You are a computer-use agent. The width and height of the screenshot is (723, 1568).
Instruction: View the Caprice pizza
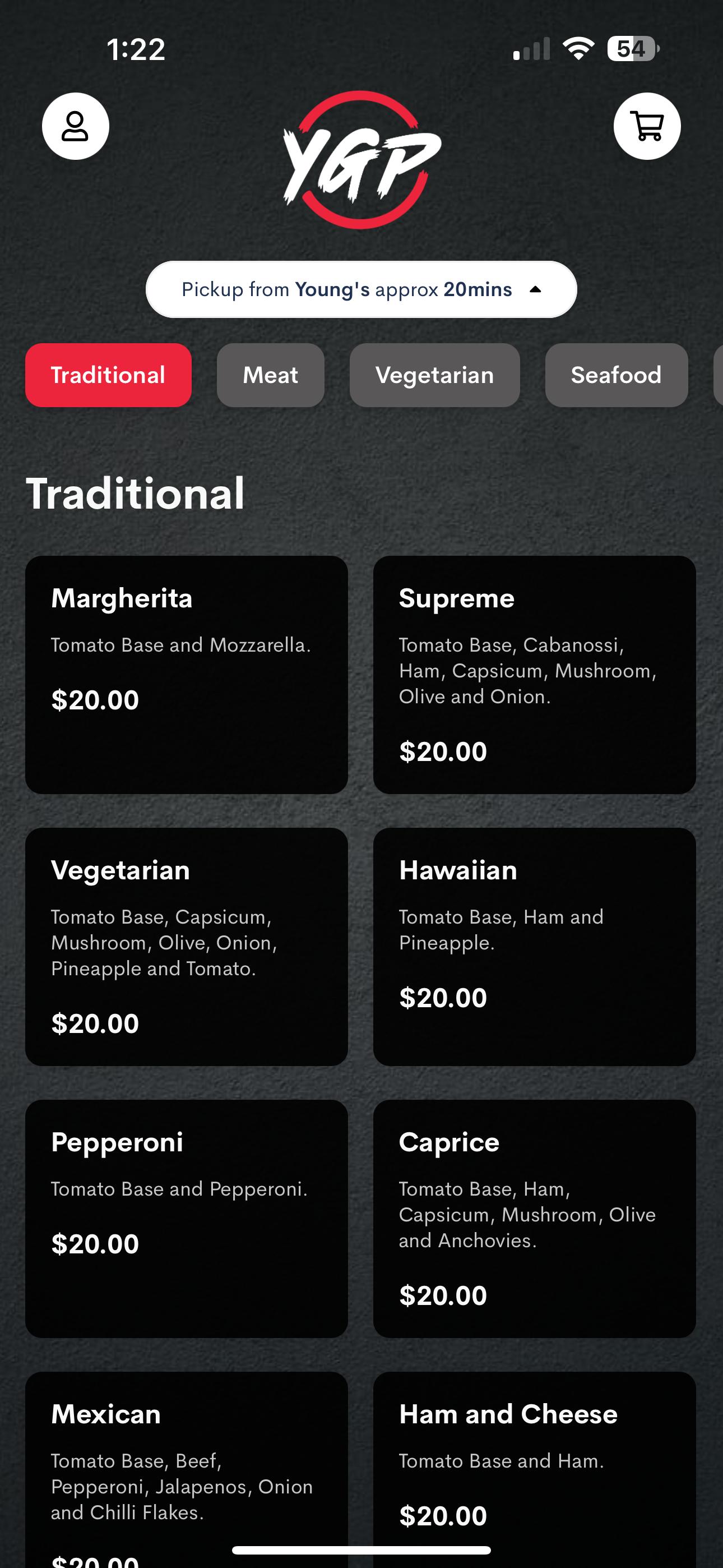click(534, 1219)
